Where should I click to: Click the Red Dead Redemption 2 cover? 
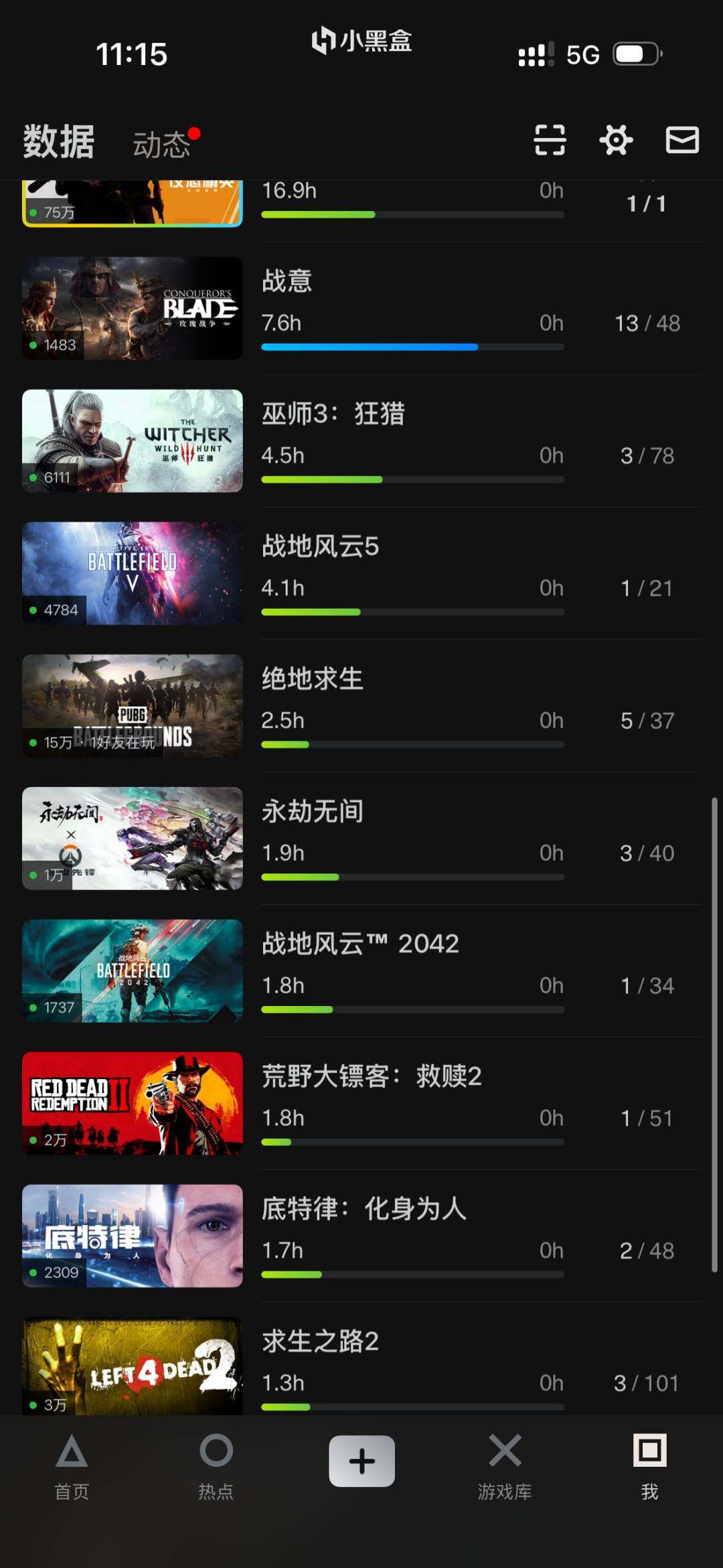(x=132, y=1104)
